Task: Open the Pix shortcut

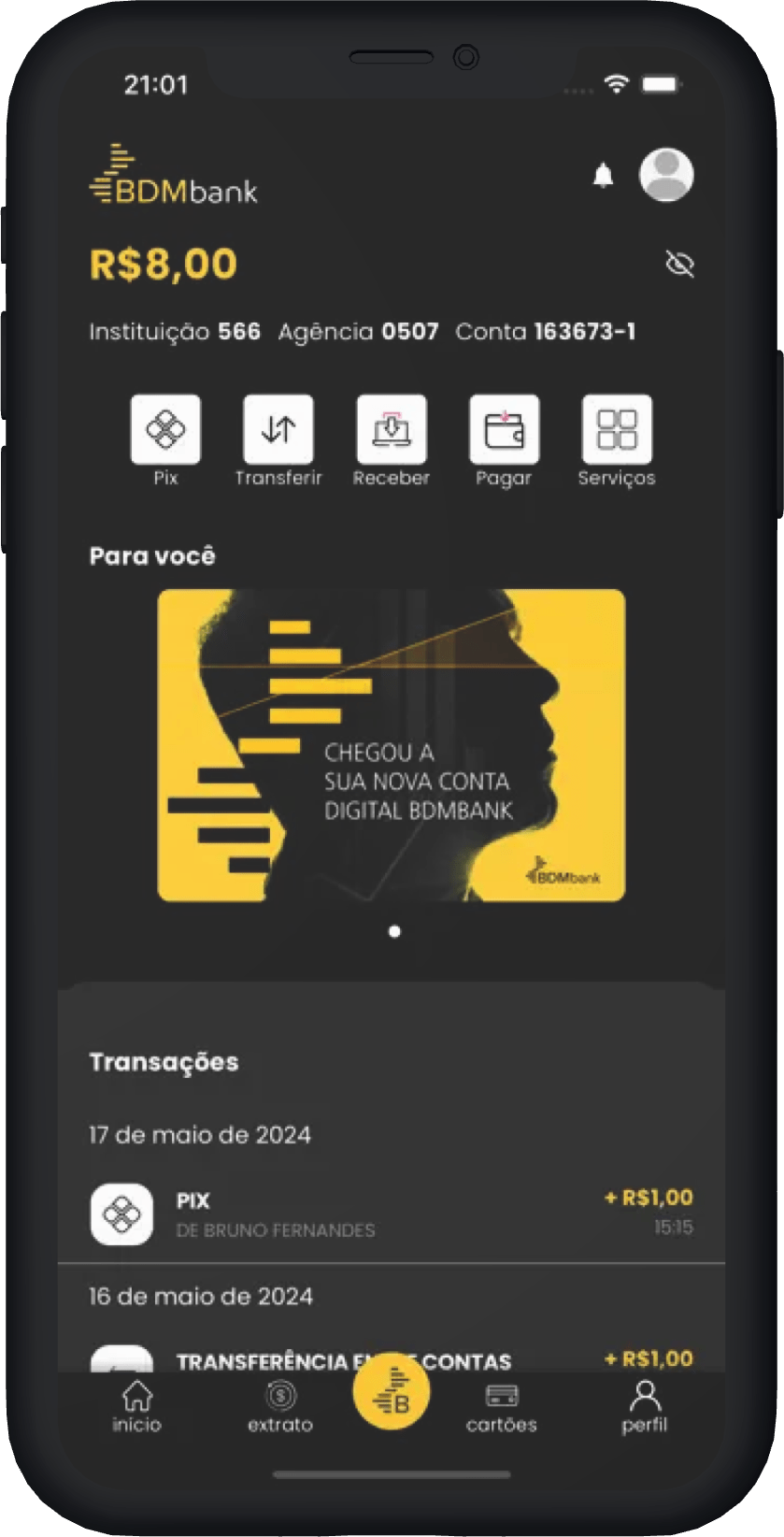Action: coord(165,430)
